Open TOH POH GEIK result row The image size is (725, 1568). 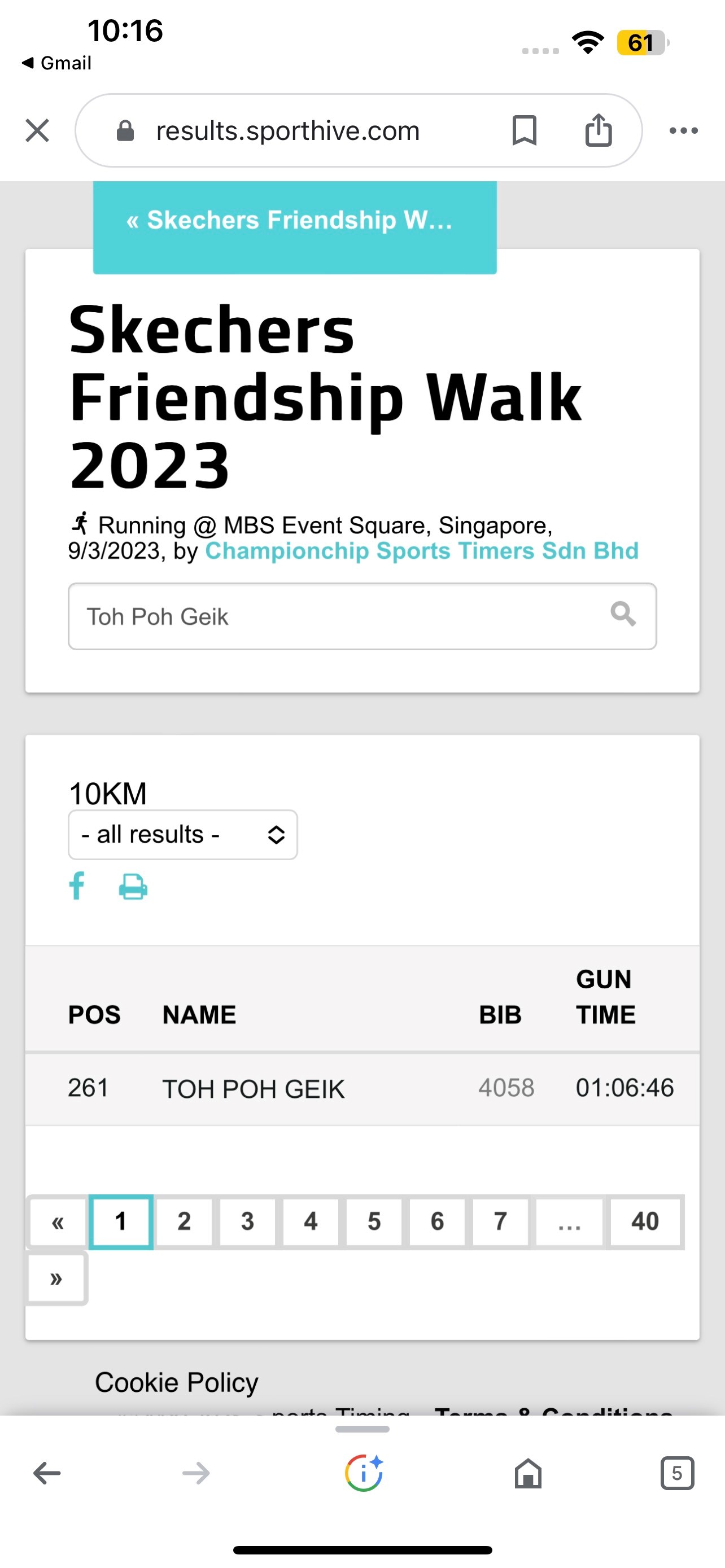(x=361, y=1088)
